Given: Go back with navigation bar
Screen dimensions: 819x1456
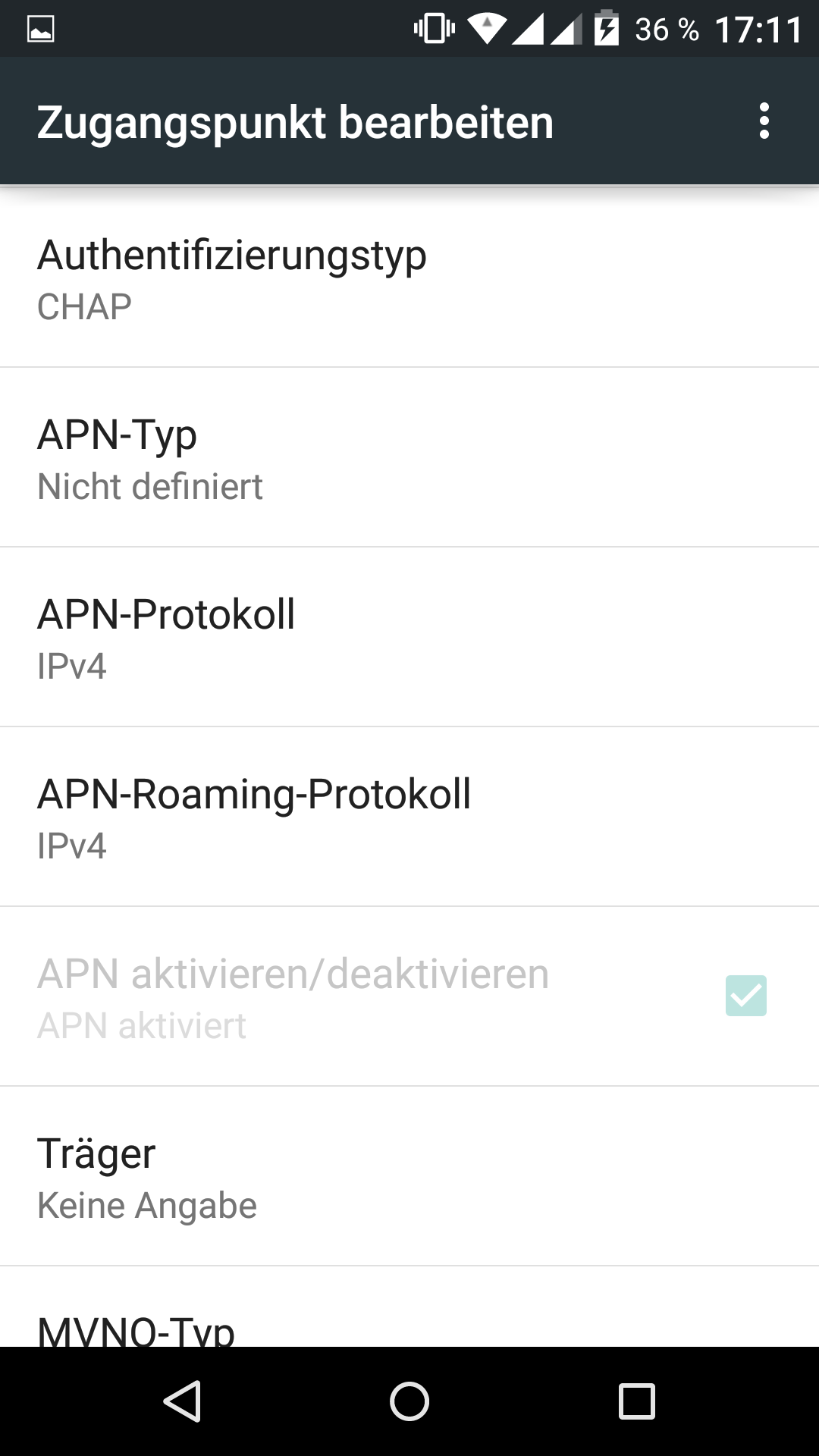Looking at the screenshot, I should (182, 1401).
